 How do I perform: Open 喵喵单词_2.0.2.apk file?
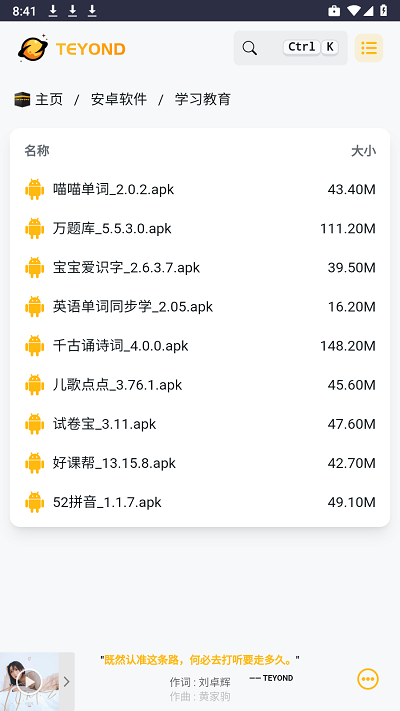click(200, 189)
